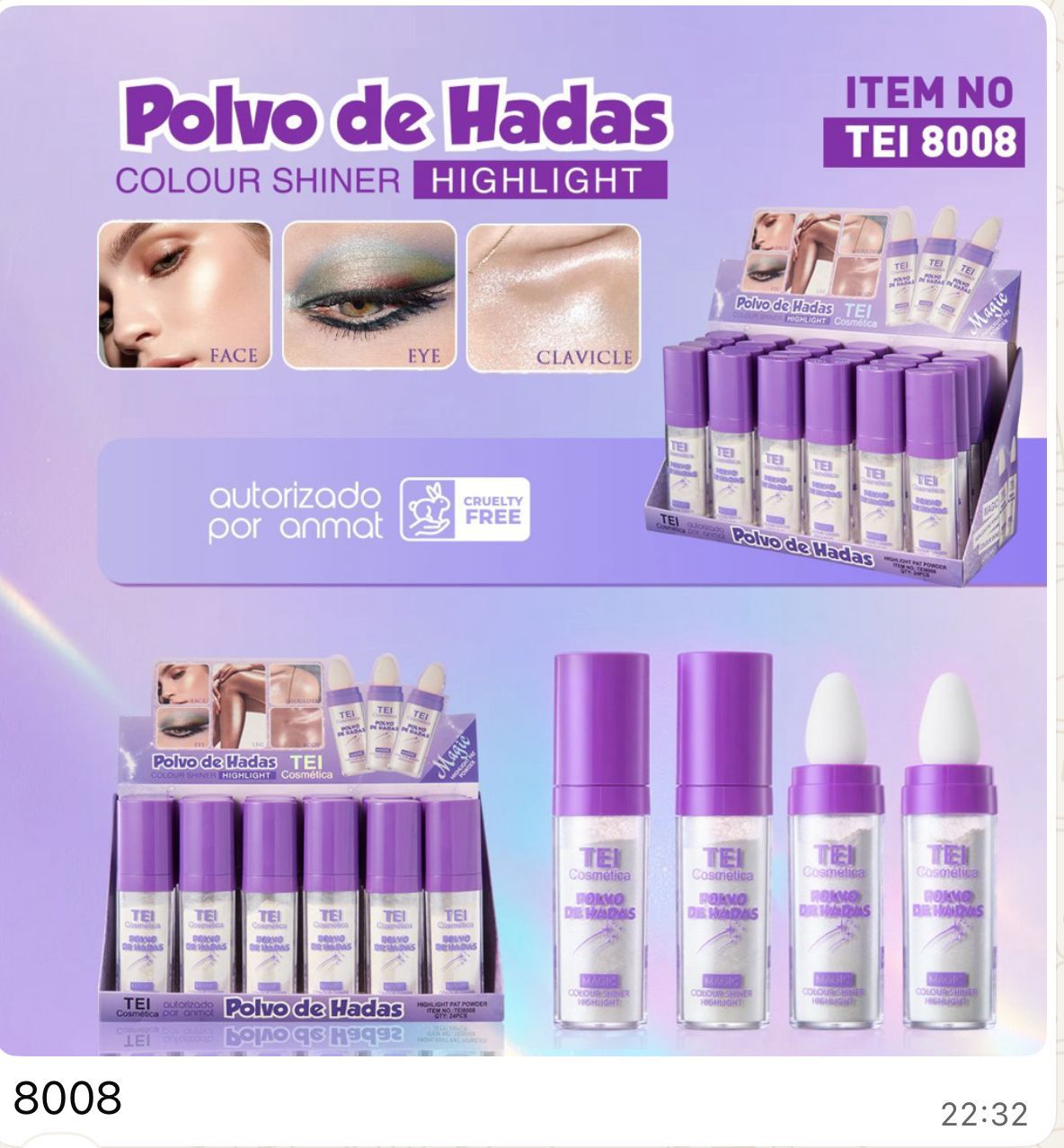Open the Polvo de Hadas image message
This screenshot has width=1064, height=1148.
tap(530, 530)
